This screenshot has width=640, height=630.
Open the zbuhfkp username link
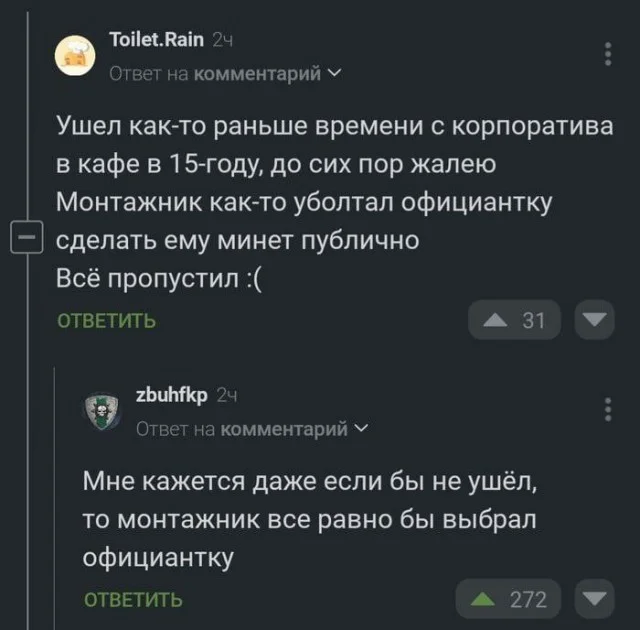[x=170, y=396]
